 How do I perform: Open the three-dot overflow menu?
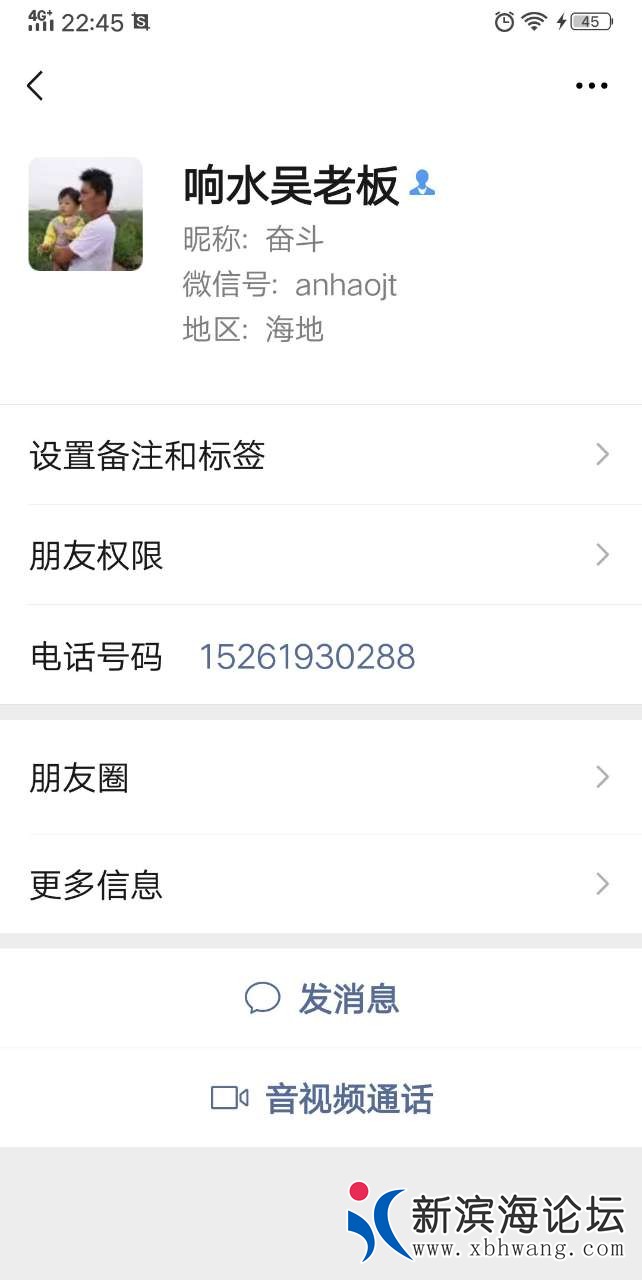point(591,86)
